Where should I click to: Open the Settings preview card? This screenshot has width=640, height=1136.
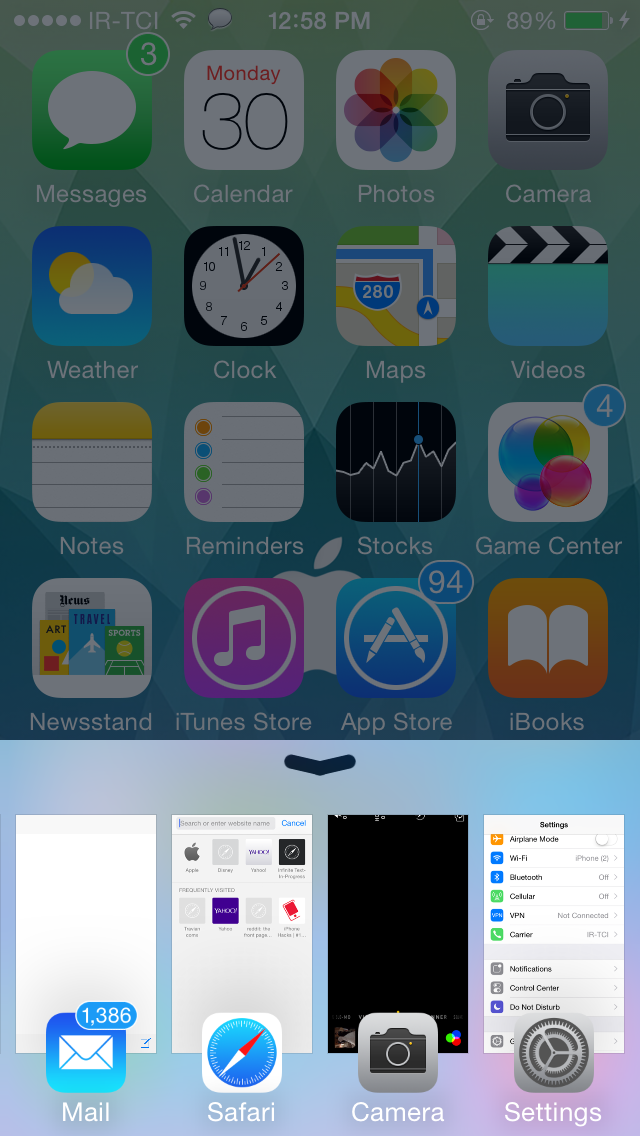[554, 920]
